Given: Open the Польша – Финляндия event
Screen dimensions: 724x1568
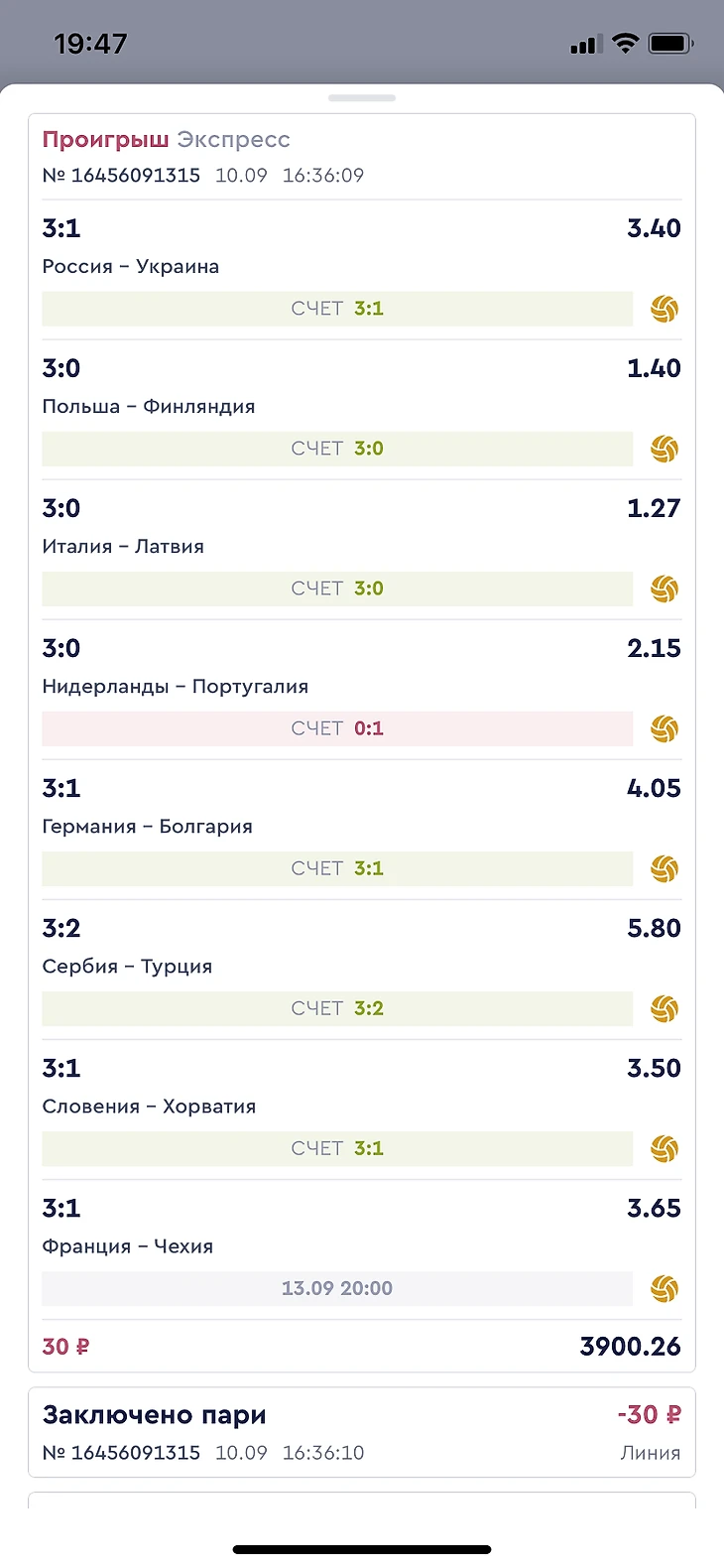Looking at the screenshot, I should (149, 406).
